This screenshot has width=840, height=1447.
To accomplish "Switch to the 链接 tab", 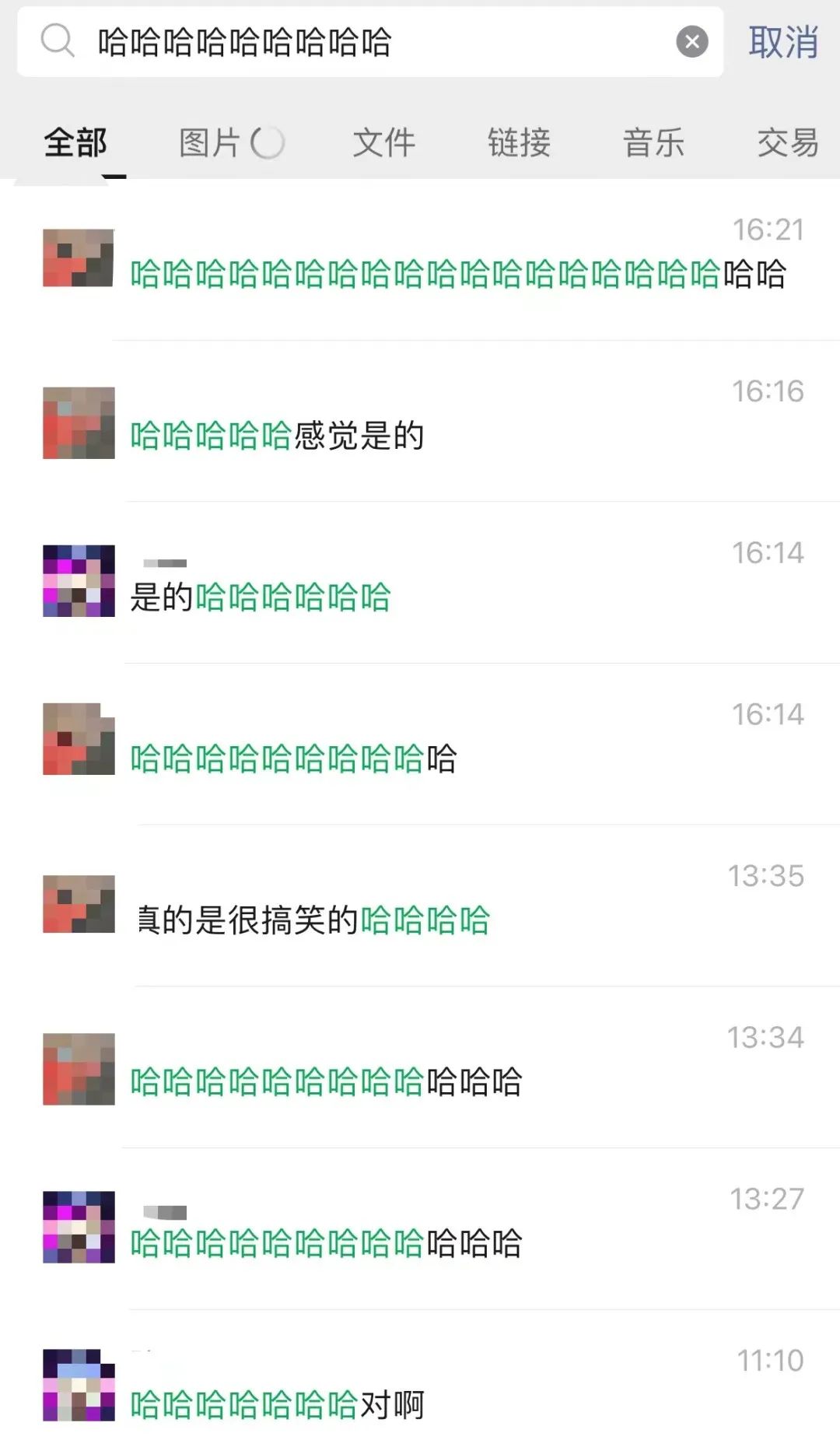I will pyautogui.click(x=519, y=143).
